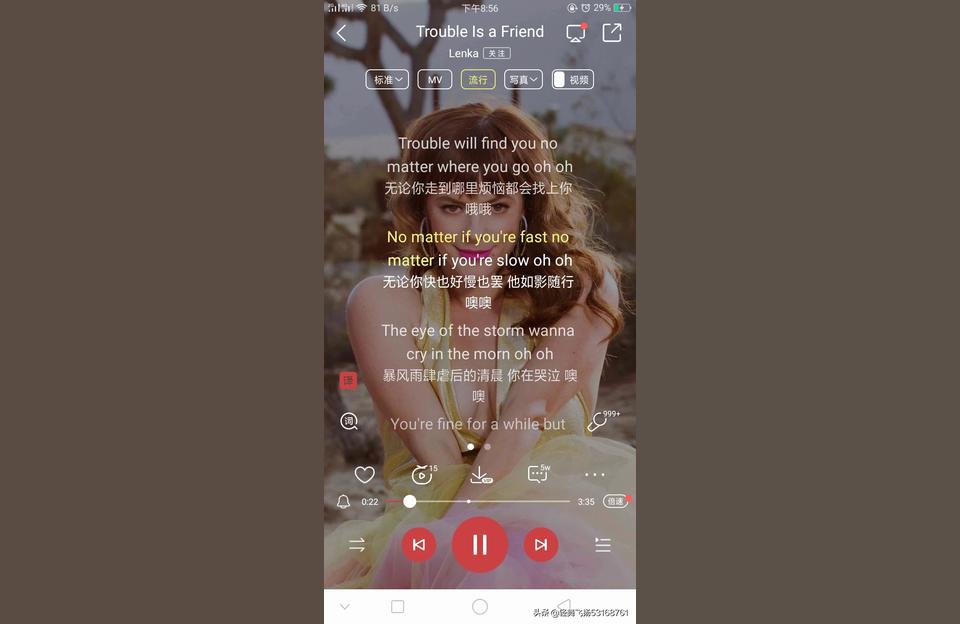
Task: Open the MV for this song
Action: (435, 80)
